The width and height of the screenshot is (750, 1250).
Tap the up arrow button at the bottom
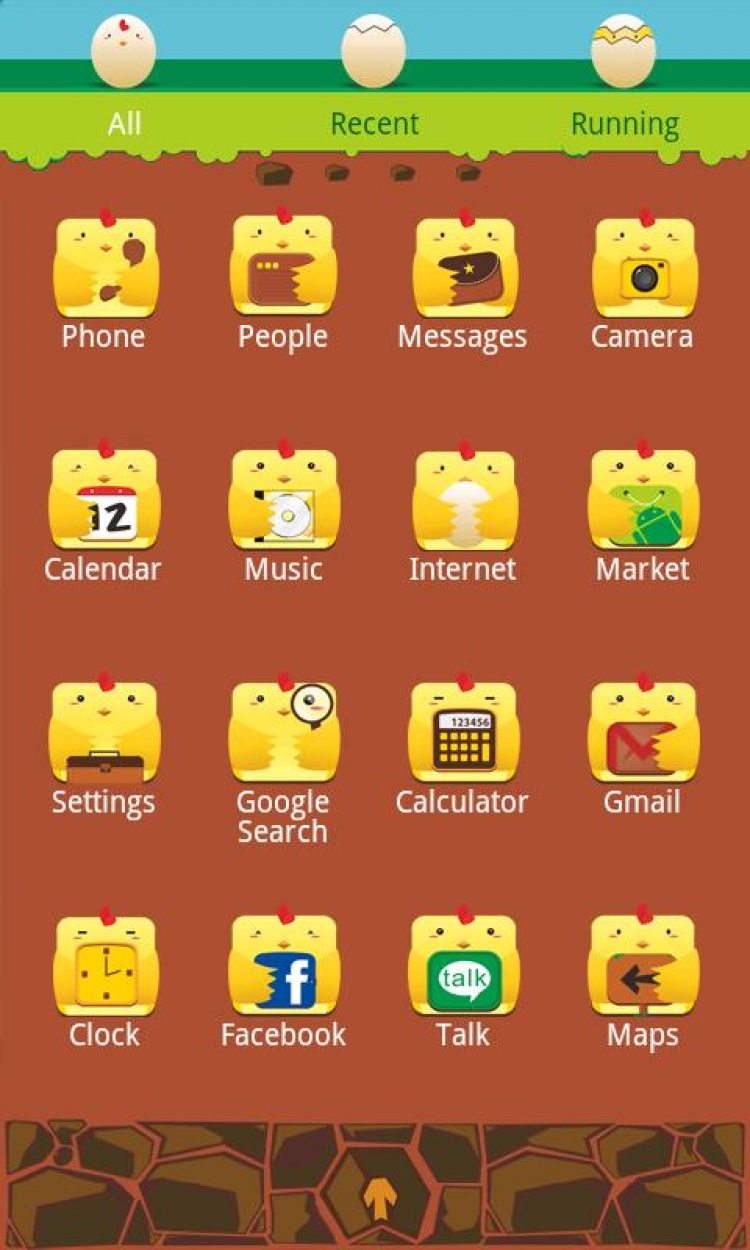379,1196
